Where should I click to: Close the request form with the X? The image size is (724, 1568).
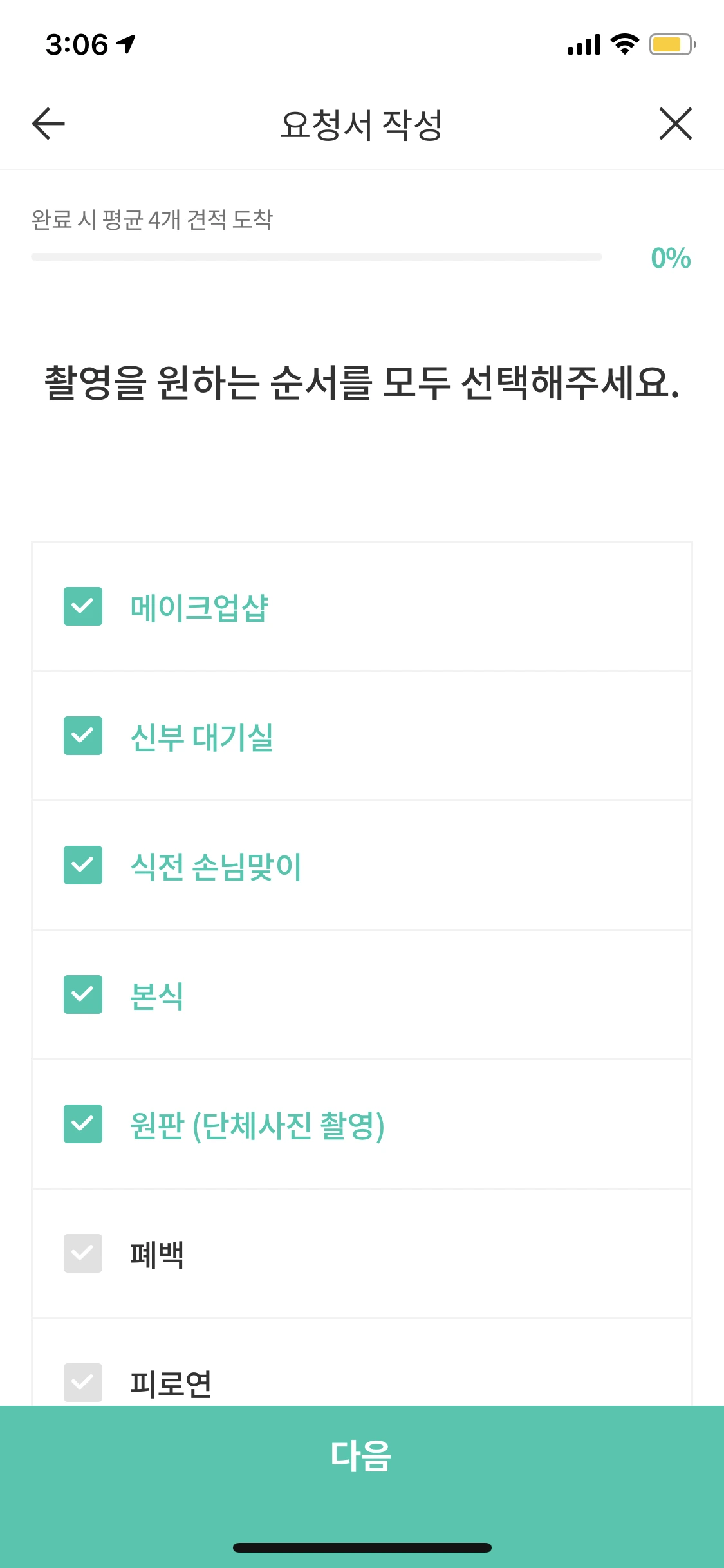[675, 124]
